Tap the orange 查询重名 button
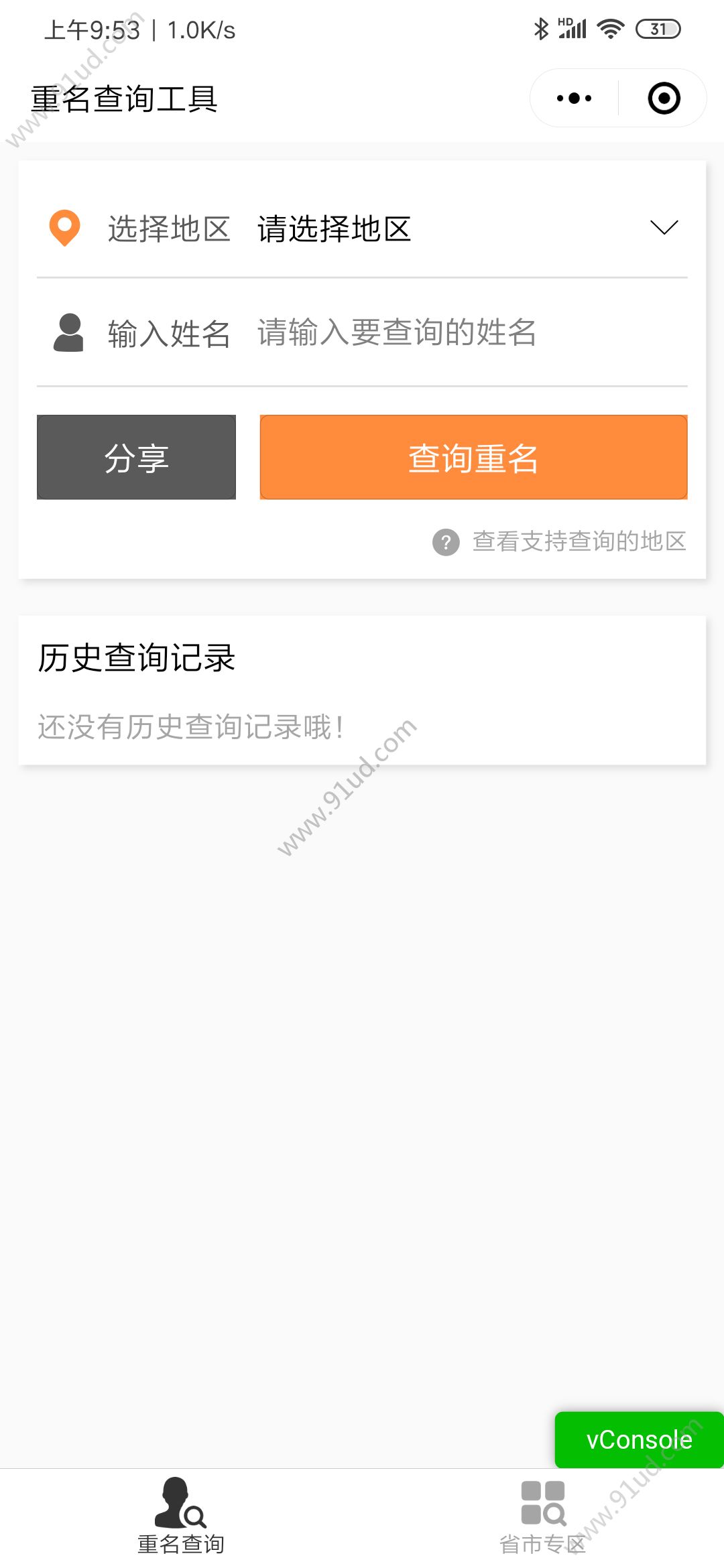Viewport: 724px width, 1568px height. pos(473,457)
